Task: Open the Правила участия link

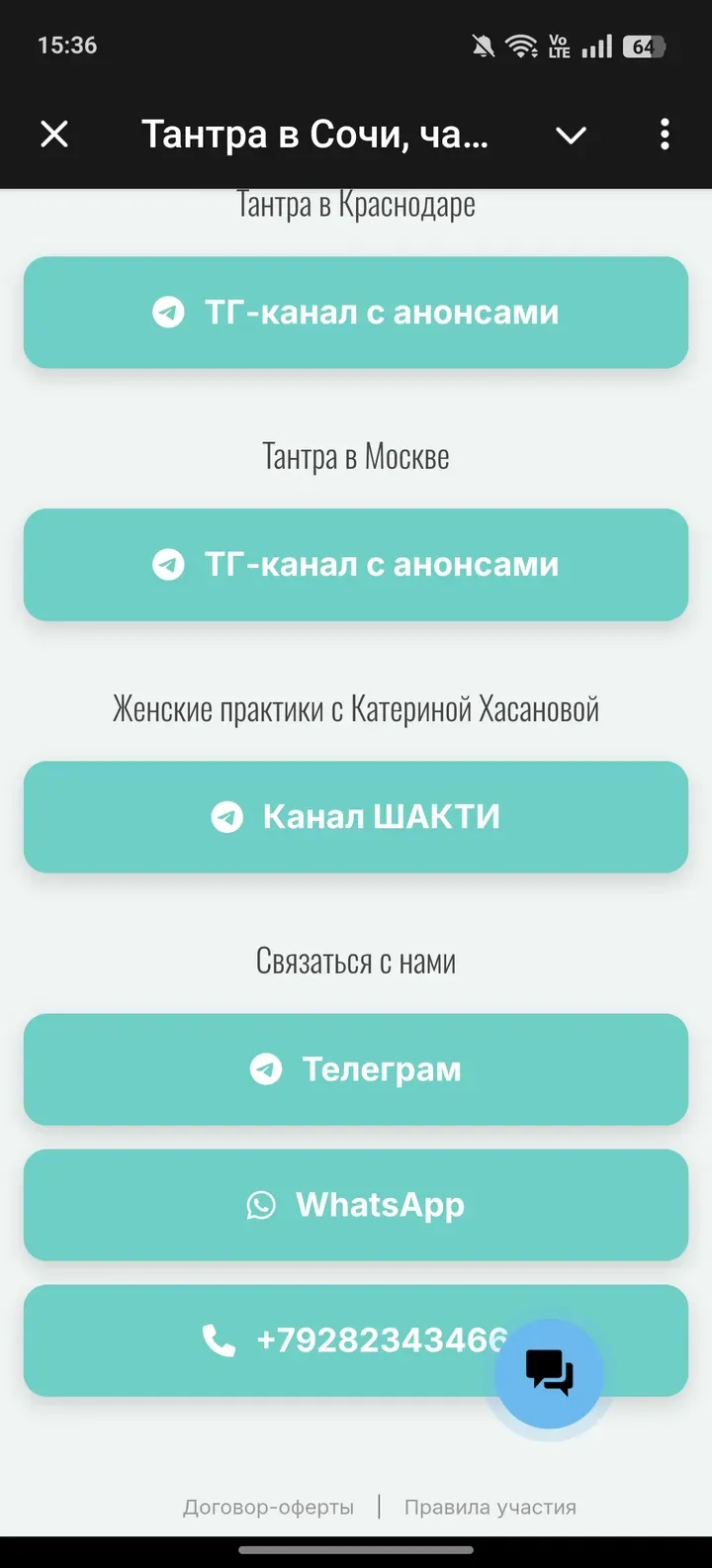Action: pos(489,1507)
